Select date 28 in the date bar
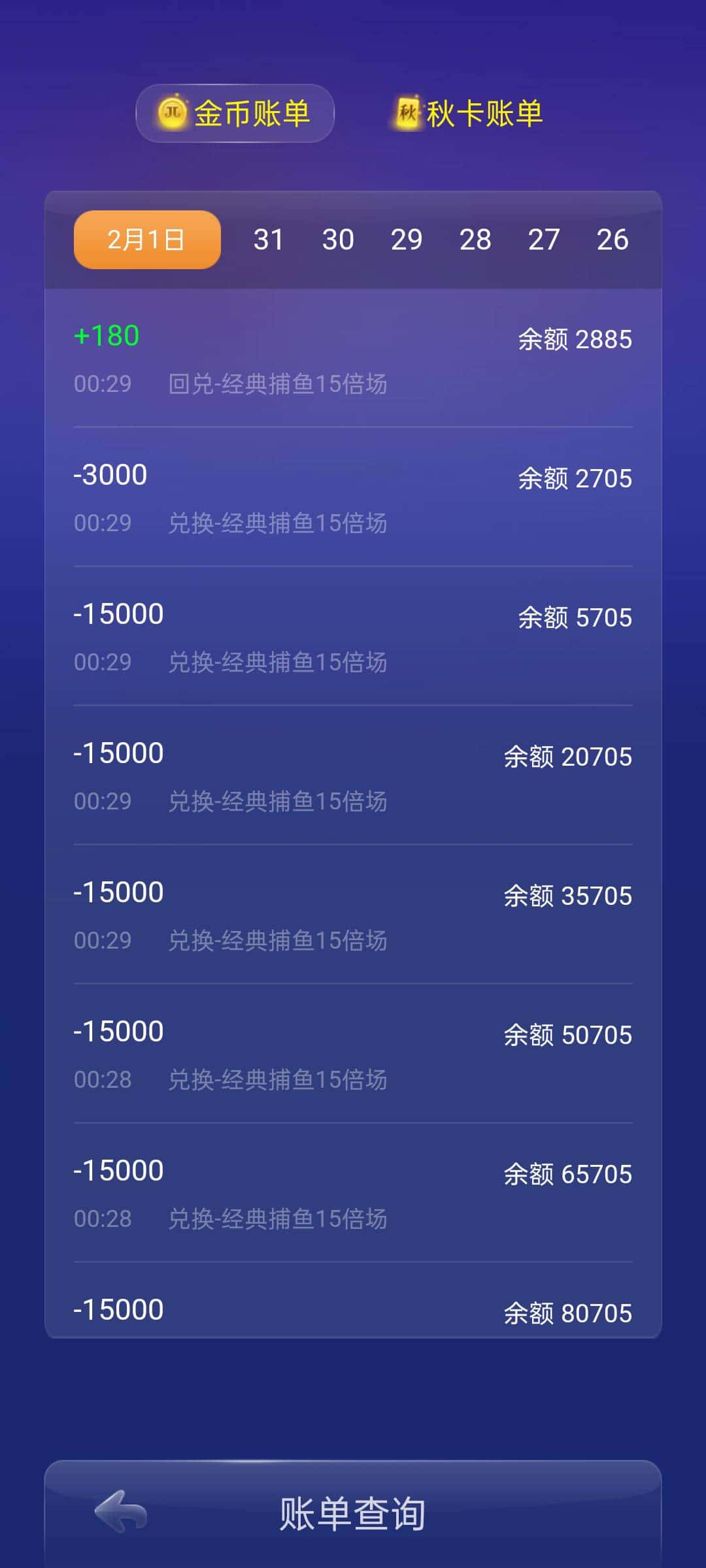 pos(477,239)
